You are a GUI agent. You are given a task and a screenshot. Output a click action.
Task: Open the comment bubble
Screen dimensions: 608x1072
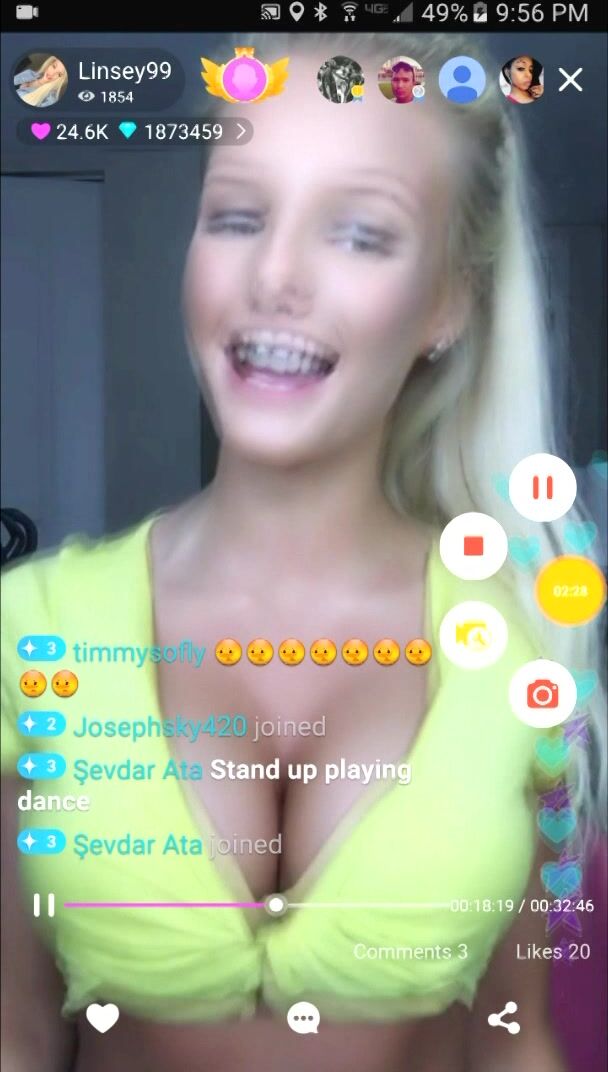click(303, 1018)
